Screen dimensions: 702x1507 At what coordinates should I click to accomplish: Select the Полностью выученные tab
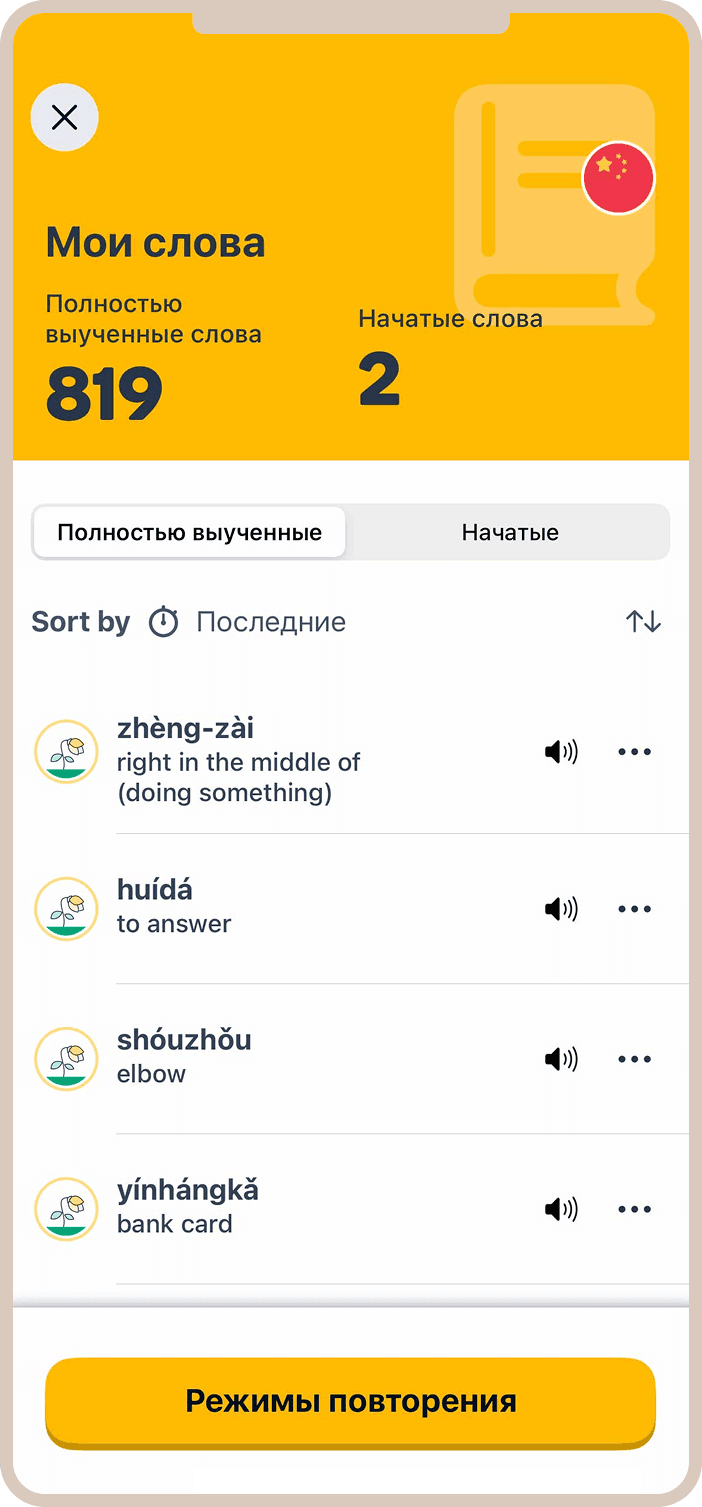pyautogui.click(x=190, y=532)
